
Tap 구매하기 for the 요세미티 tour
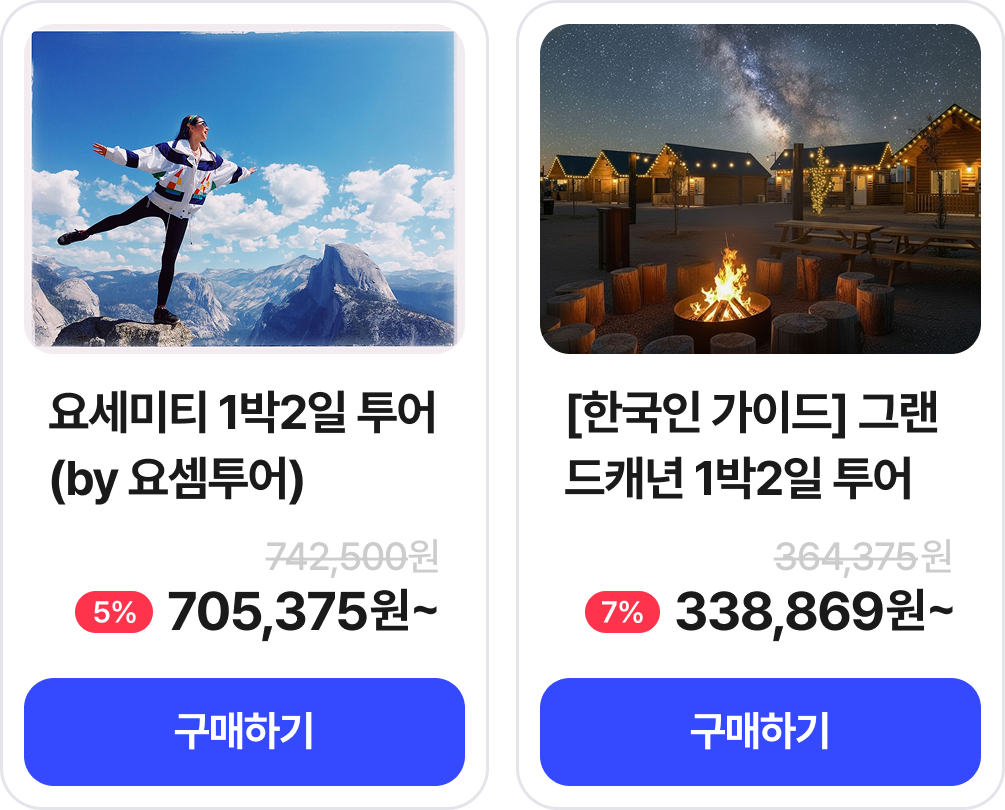[244, 731]
